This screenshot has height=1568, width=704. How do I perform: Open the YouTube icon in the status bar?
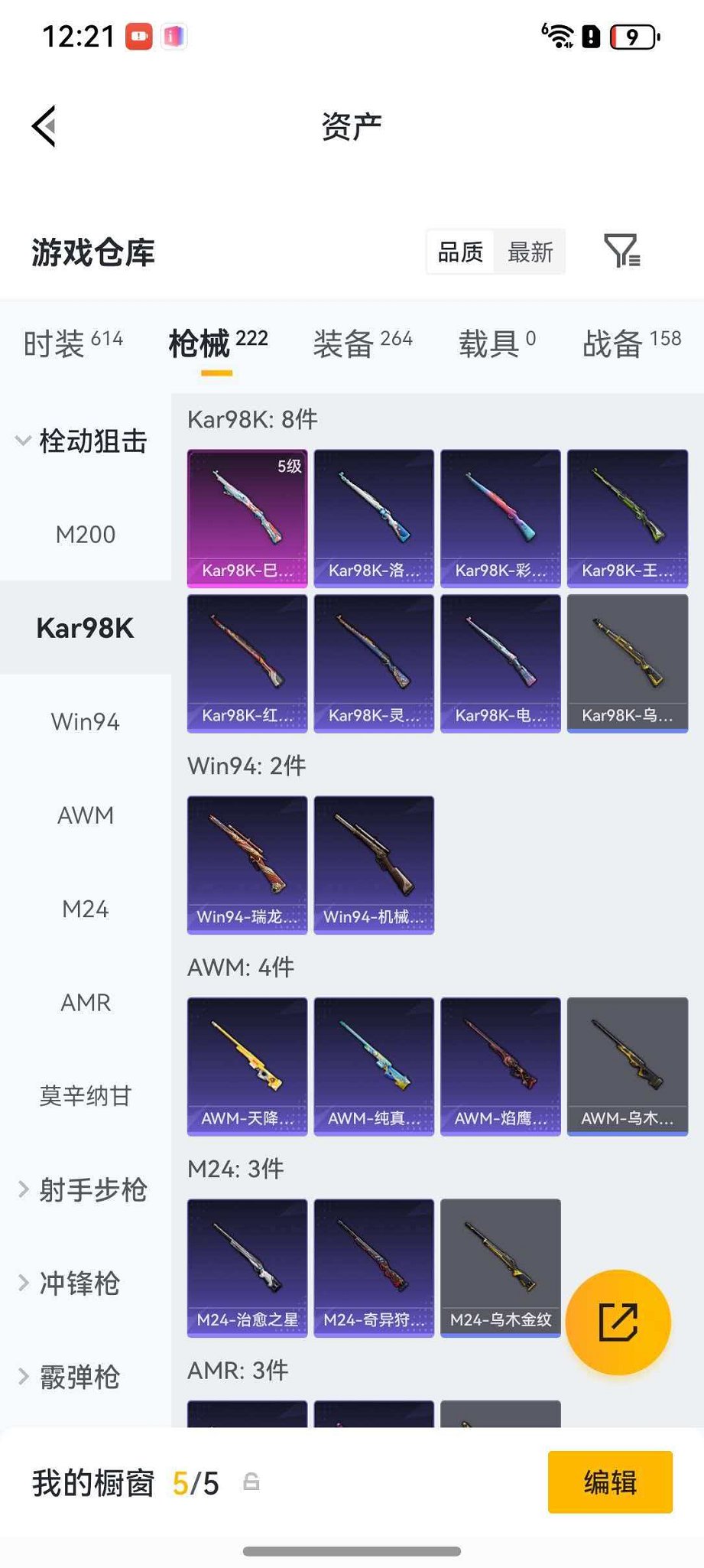[x=140, y=34]
